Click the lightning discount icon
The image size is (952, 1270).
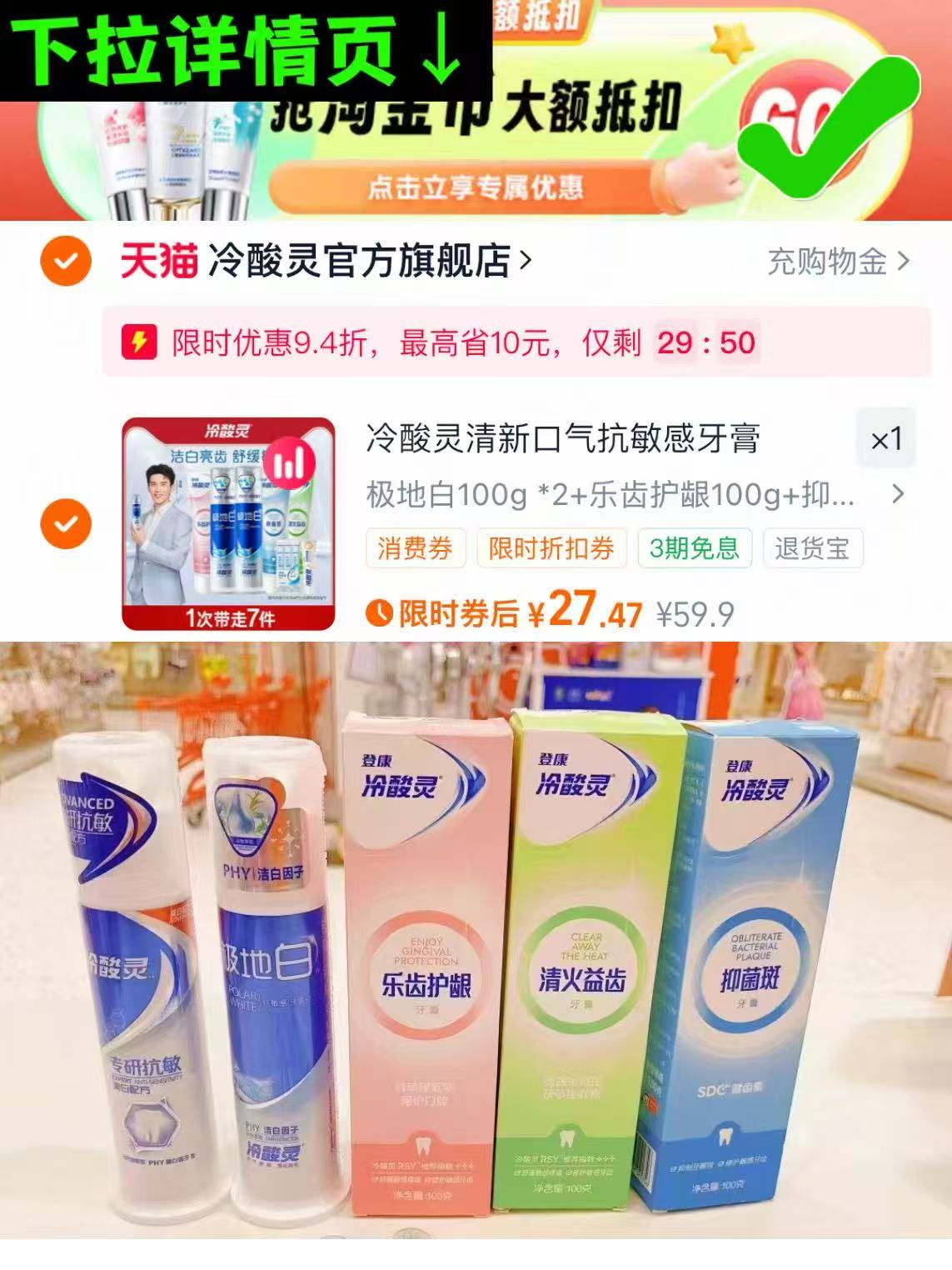[x=142, y=342]
